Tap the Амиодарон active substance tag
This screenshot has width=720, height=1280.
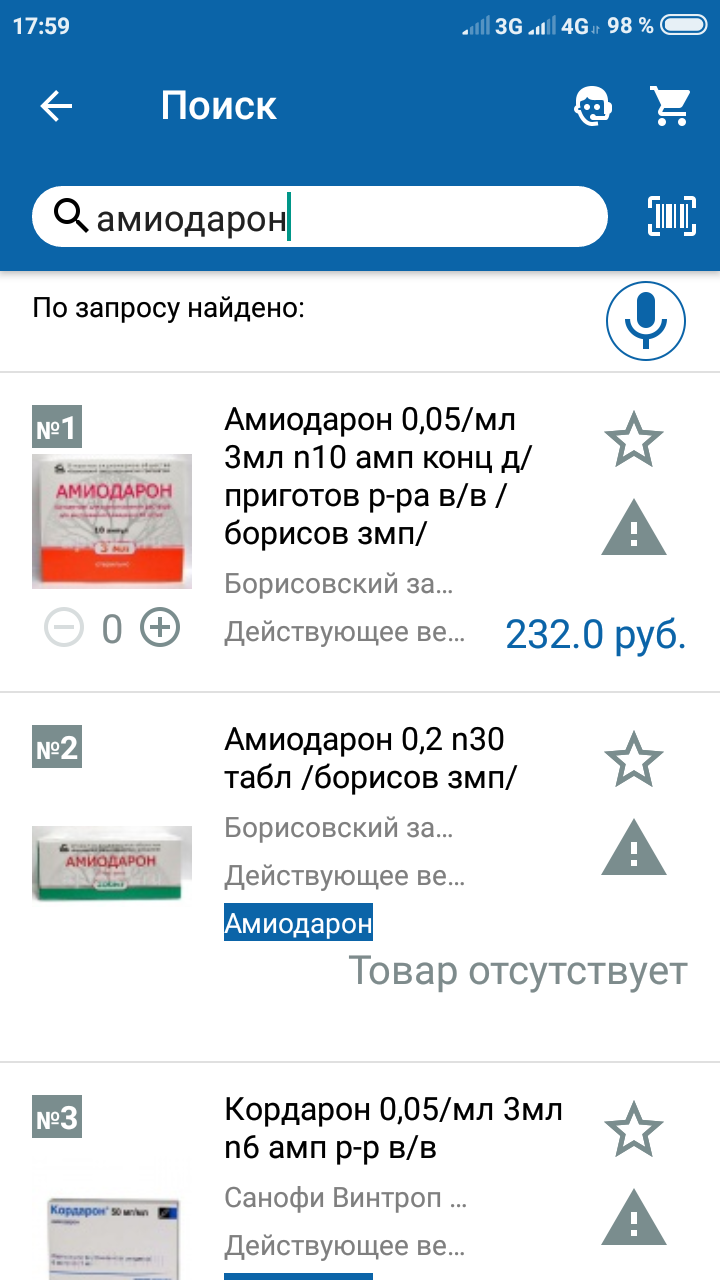[x=298, y=923]
